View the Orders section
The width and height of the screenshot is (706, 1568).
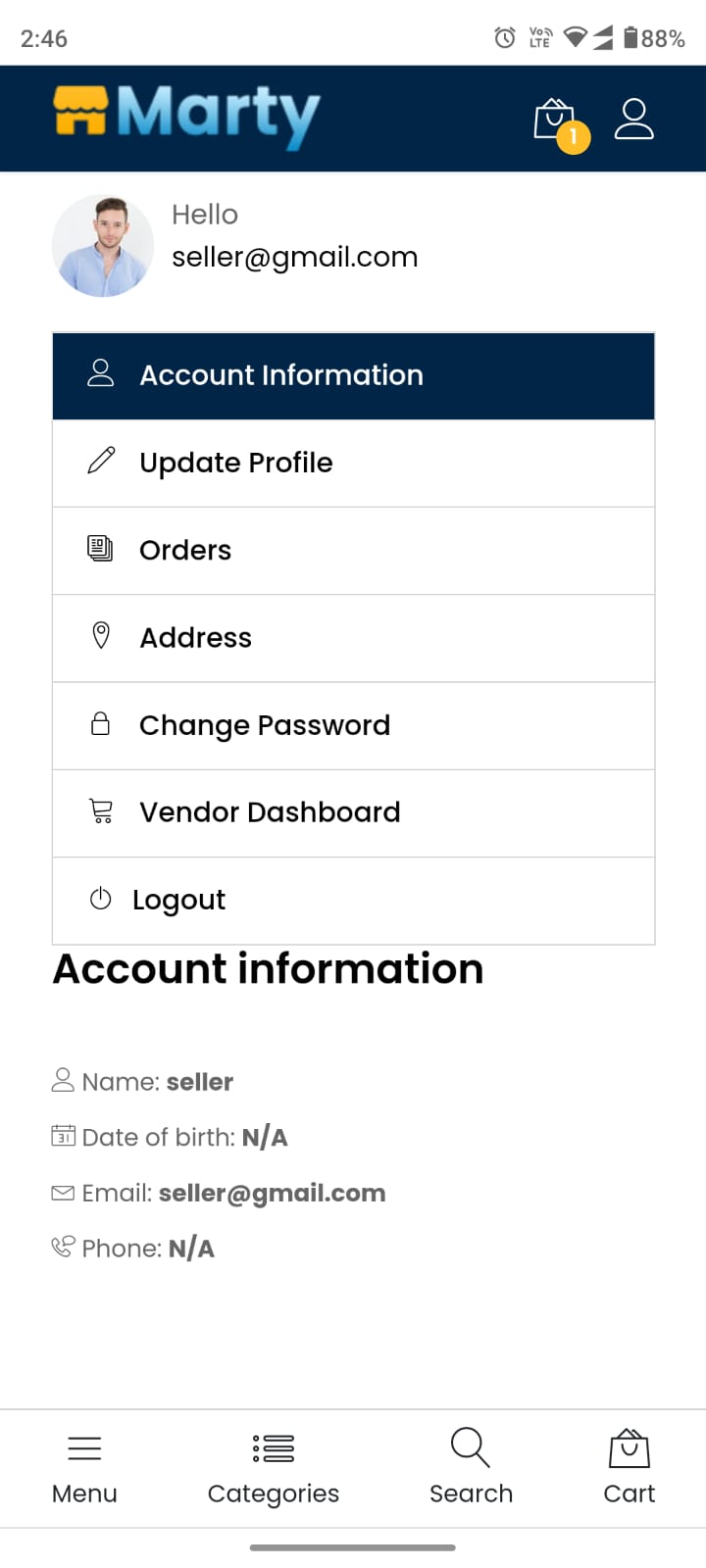[353, 551]
